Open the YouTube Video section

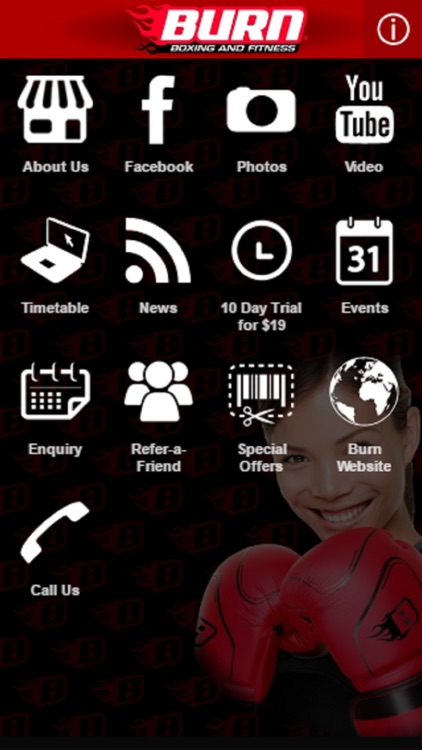(x=364, y=124)
